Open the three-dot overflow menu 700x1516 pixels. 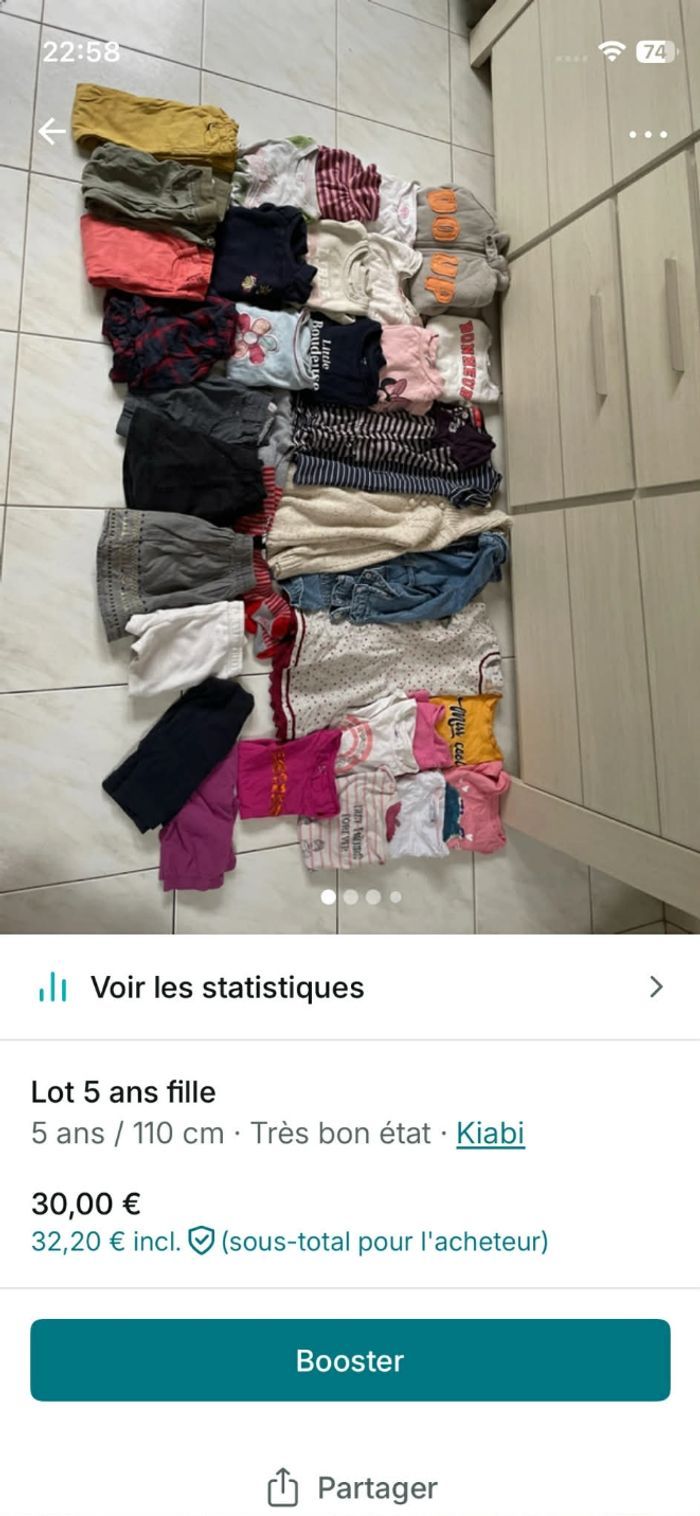click(x=647, y=134)
